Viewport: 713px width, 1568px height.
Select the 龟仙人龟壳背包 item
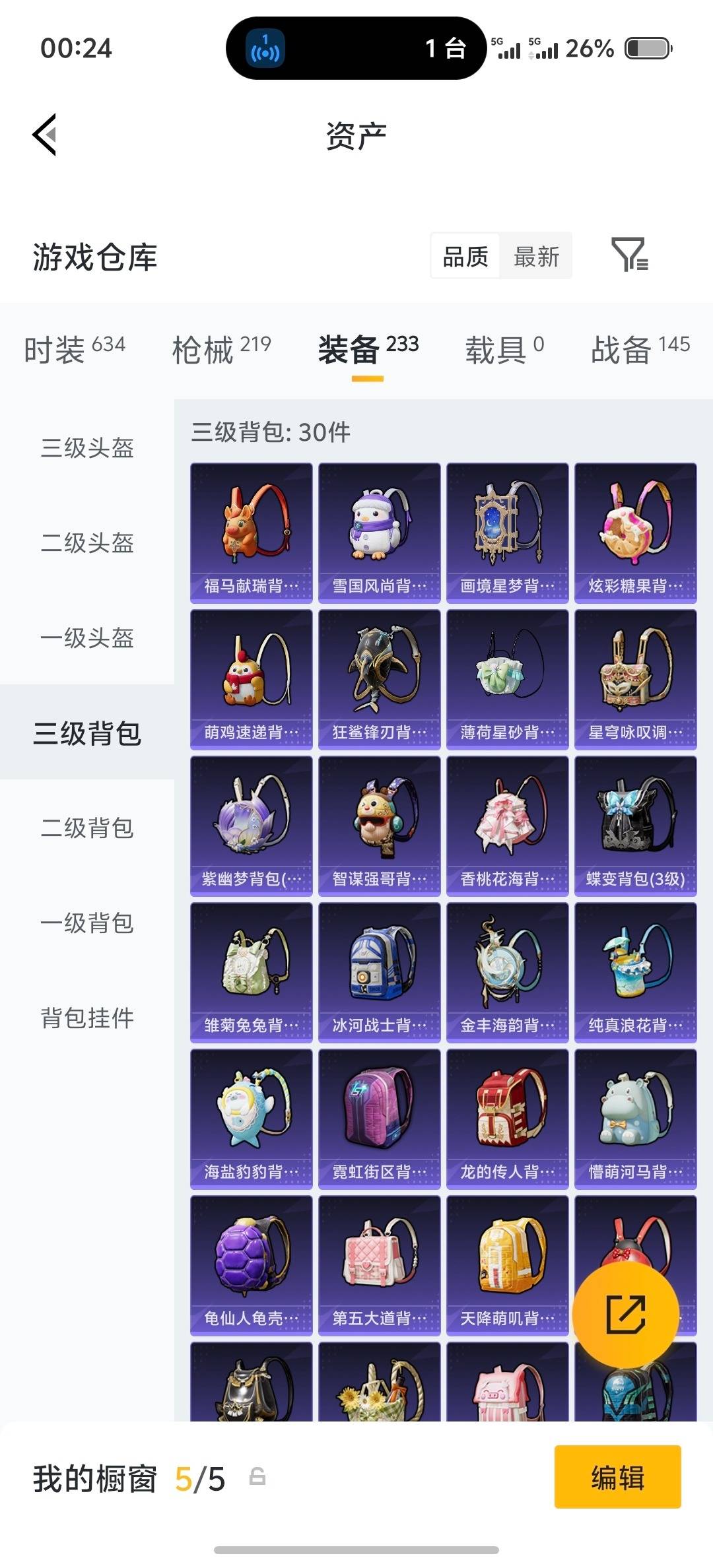tap(251, 1260)
